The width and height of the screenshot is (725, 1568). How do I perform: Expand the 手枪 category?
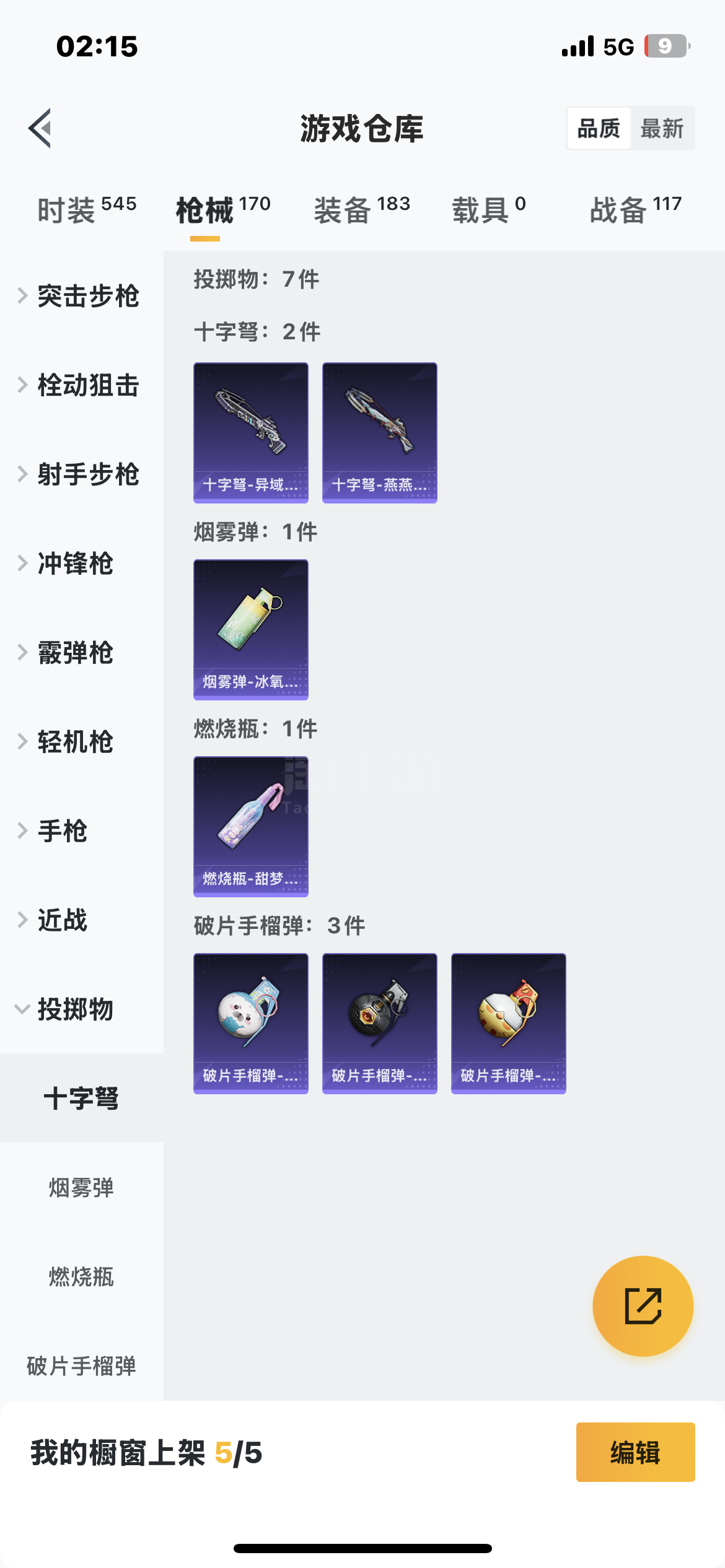point(62,831)
